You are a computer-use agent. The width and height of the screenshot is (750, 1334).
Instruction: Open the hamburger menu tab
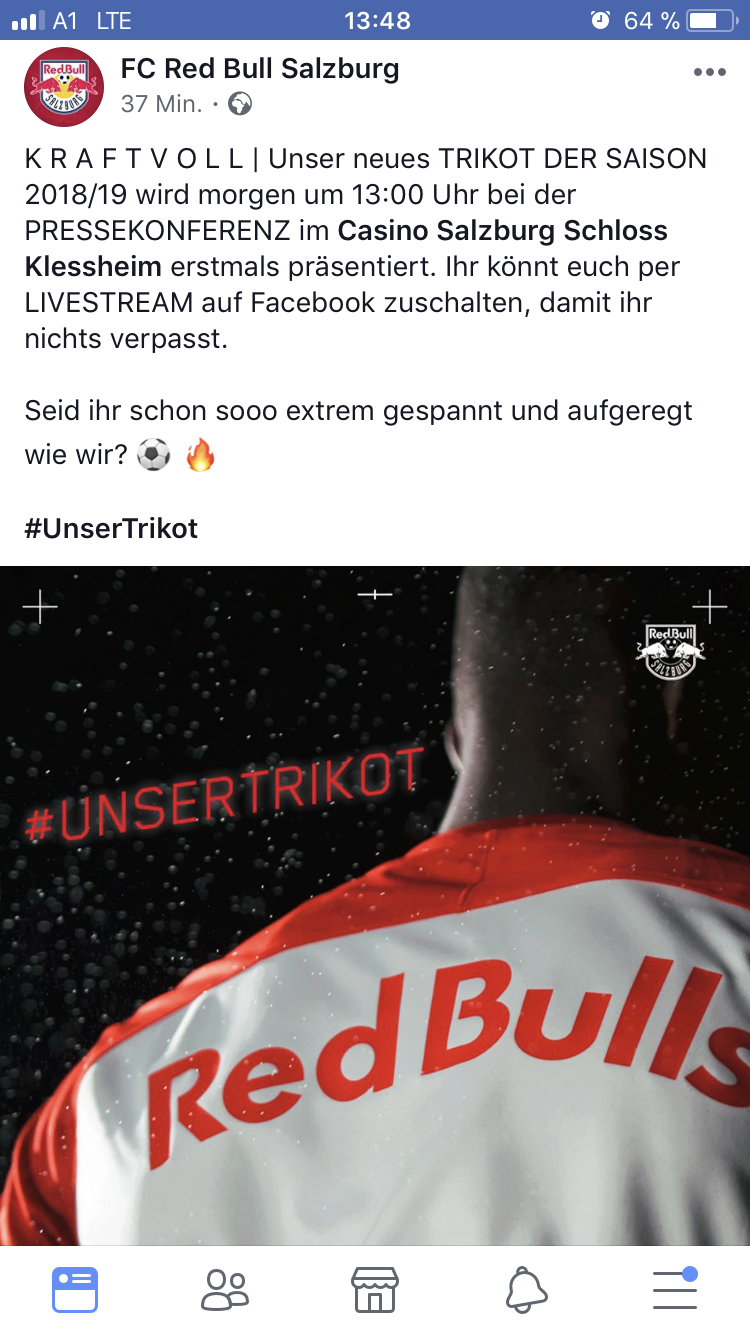675,1289
